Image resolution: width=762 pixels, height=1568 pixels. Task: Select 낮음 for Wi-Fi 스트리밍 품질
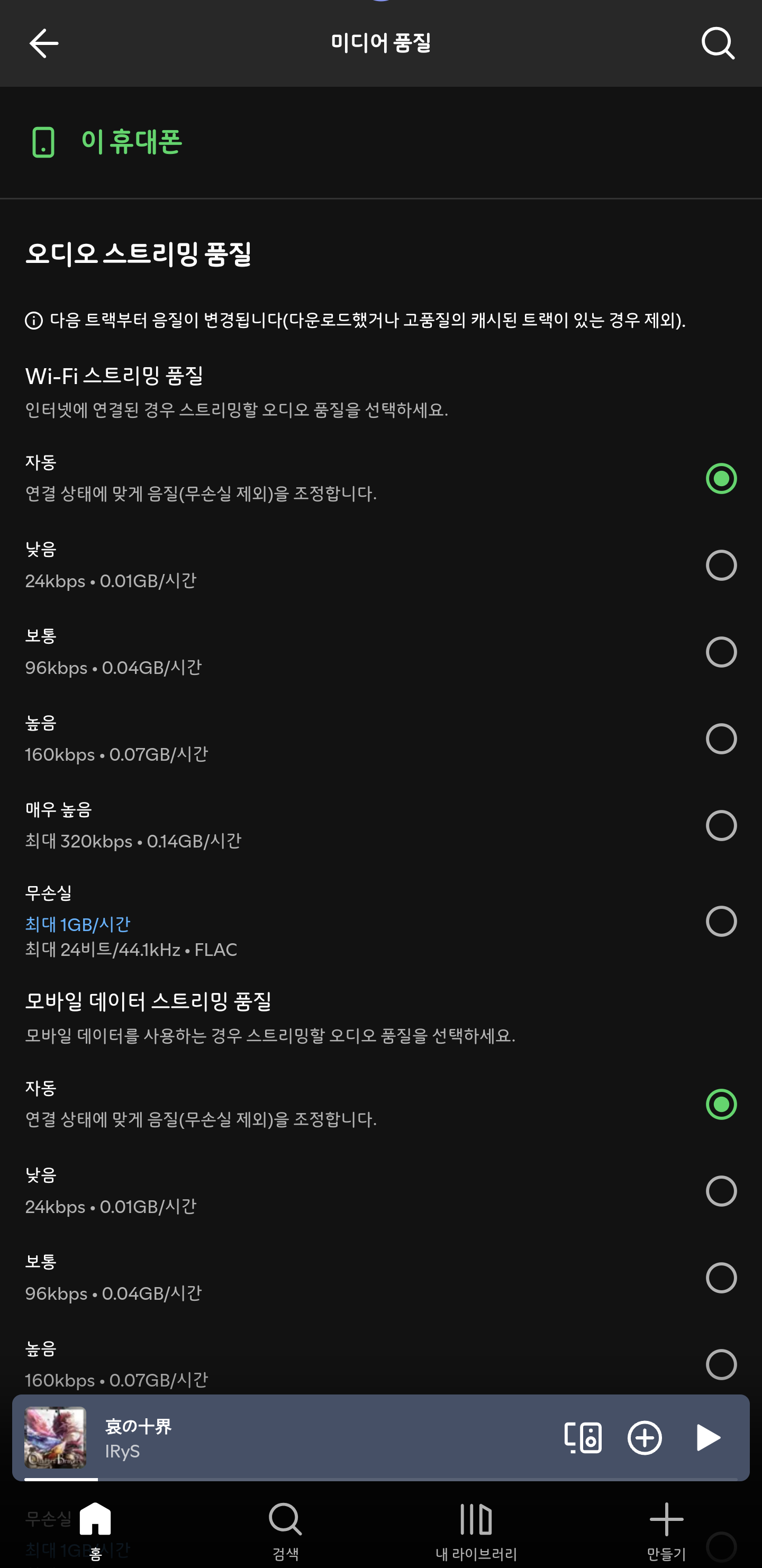click(721, 566)
